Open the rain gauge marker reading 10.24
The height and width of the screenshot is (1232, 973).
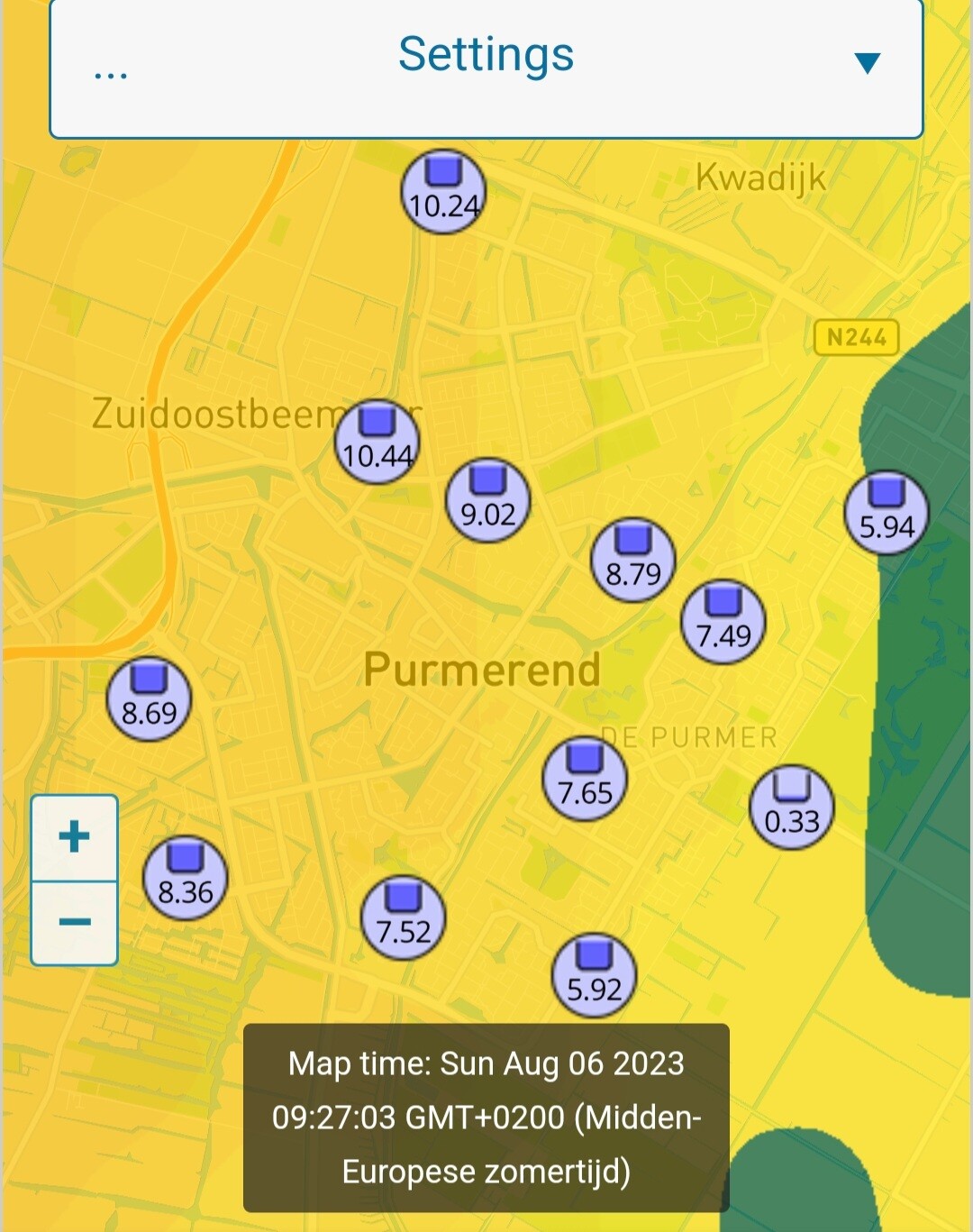pyautogui.click(x=442, y=192)
